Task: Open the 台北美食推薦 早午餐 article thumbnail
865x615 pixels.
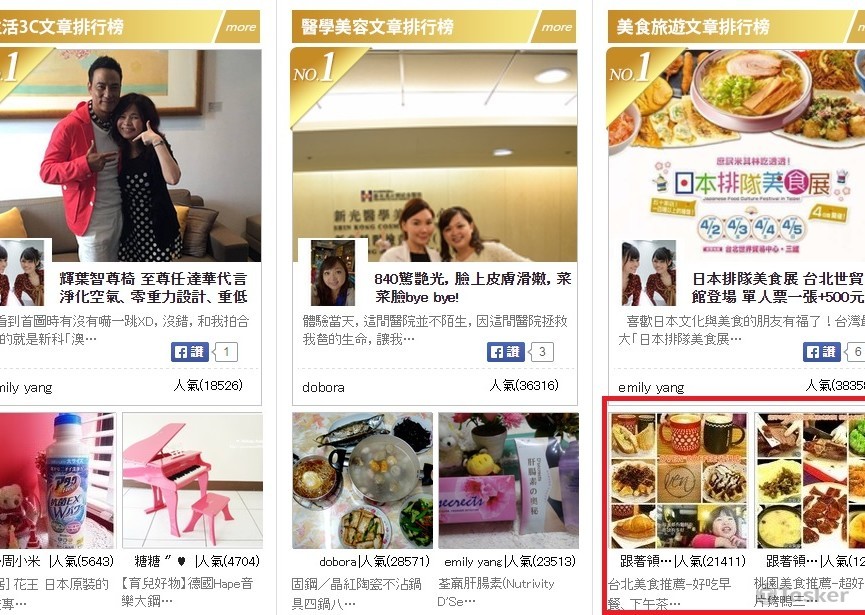Action: 678,480
